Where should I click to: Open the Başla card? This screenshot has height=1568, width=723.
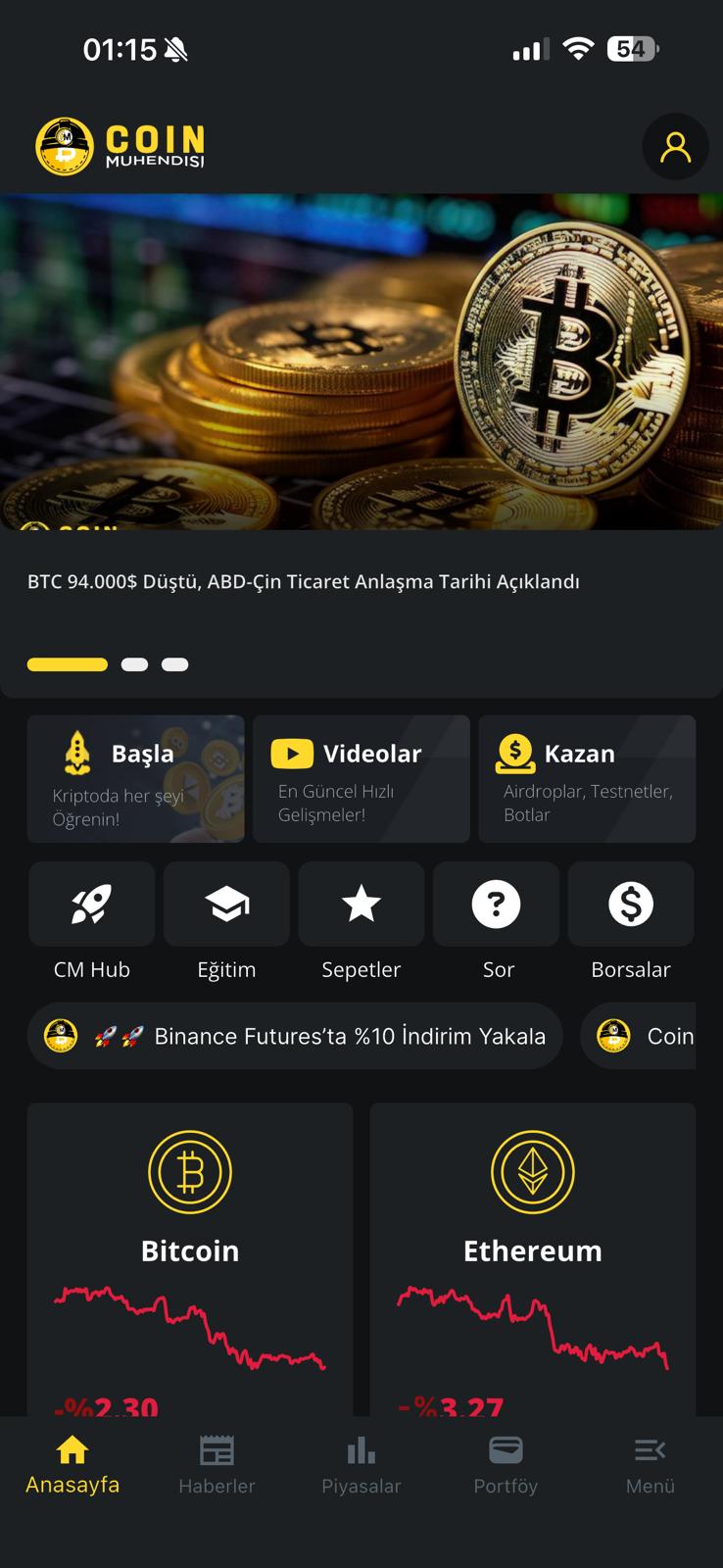click(136, 778)
